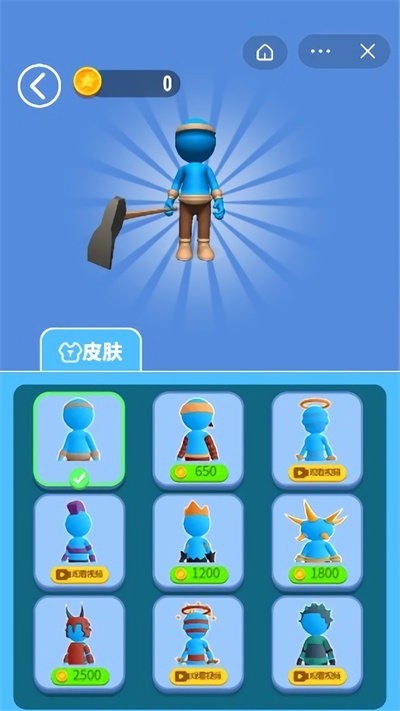Screen dimensions: 400x711
Task: Close the mini program with X
Action: coord(367,52)
